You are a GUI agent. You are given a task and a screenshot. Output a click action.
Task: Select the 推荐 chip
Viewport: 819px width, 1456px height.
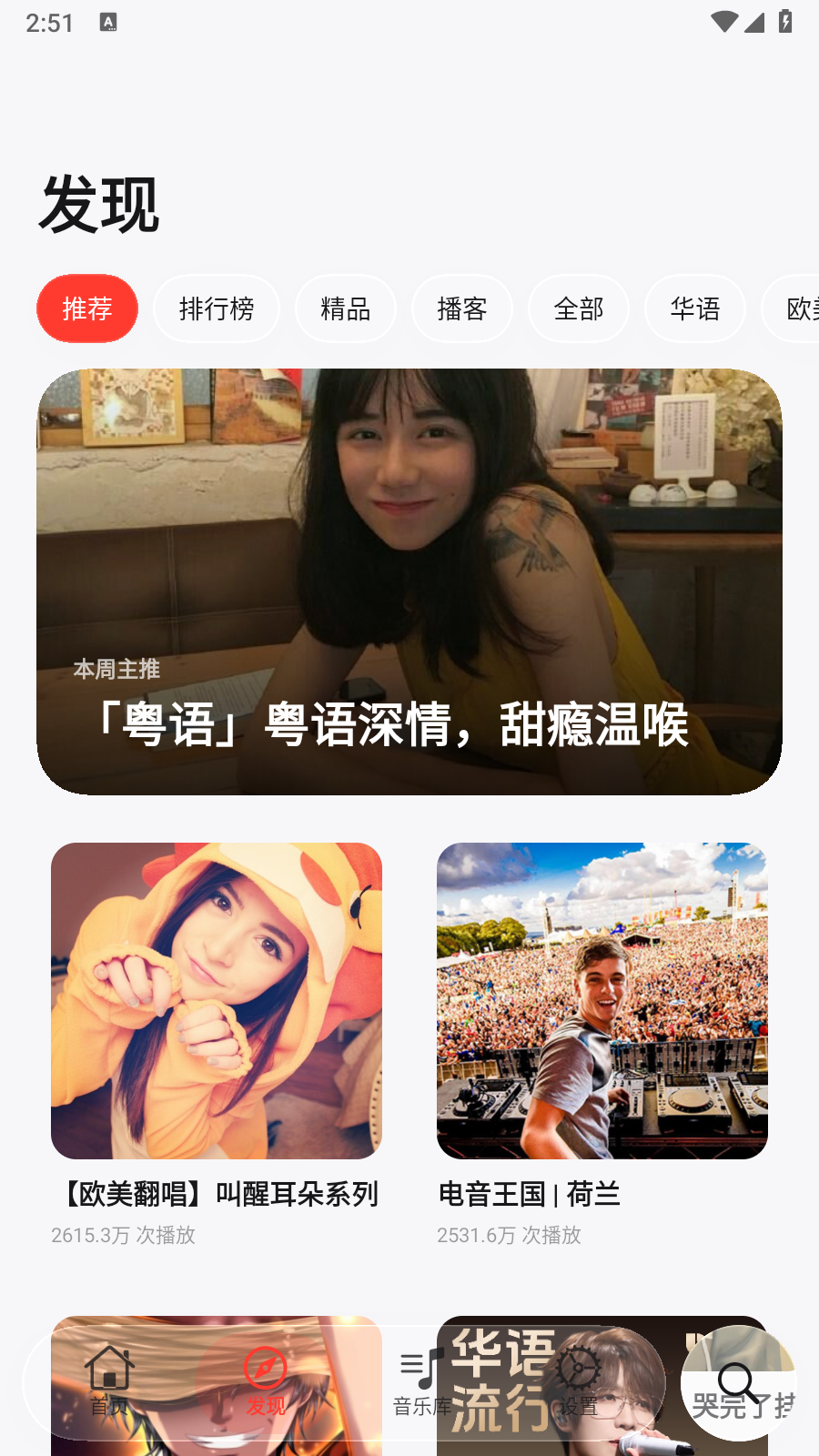point(87,308)
